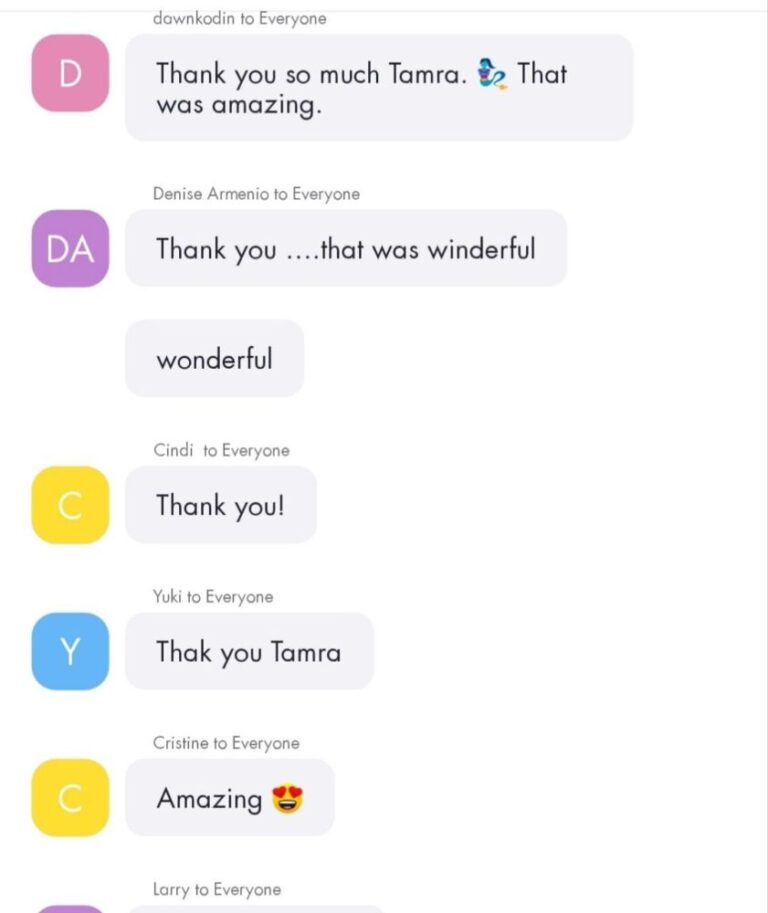Open Cindi's yellow C avatar

coord(70,505)
